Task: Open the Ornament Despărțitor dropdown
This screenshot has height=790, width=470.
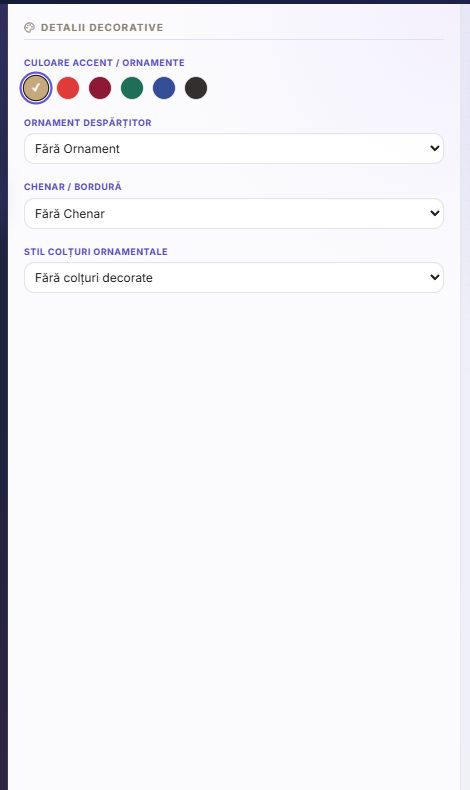Action: [234, 149]
